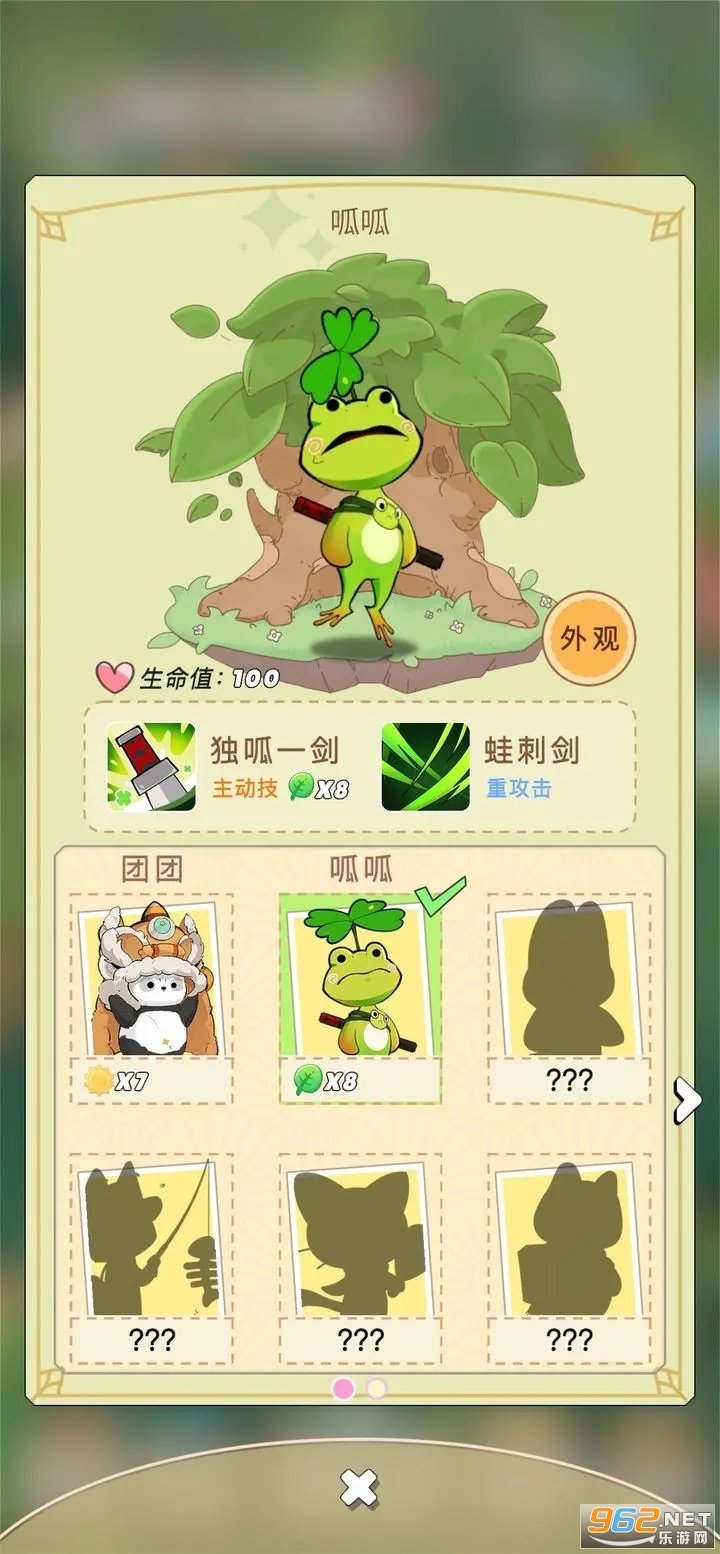
Task: Close the character selection panel
Action: pyautogui.click(x=359, y=1488)
